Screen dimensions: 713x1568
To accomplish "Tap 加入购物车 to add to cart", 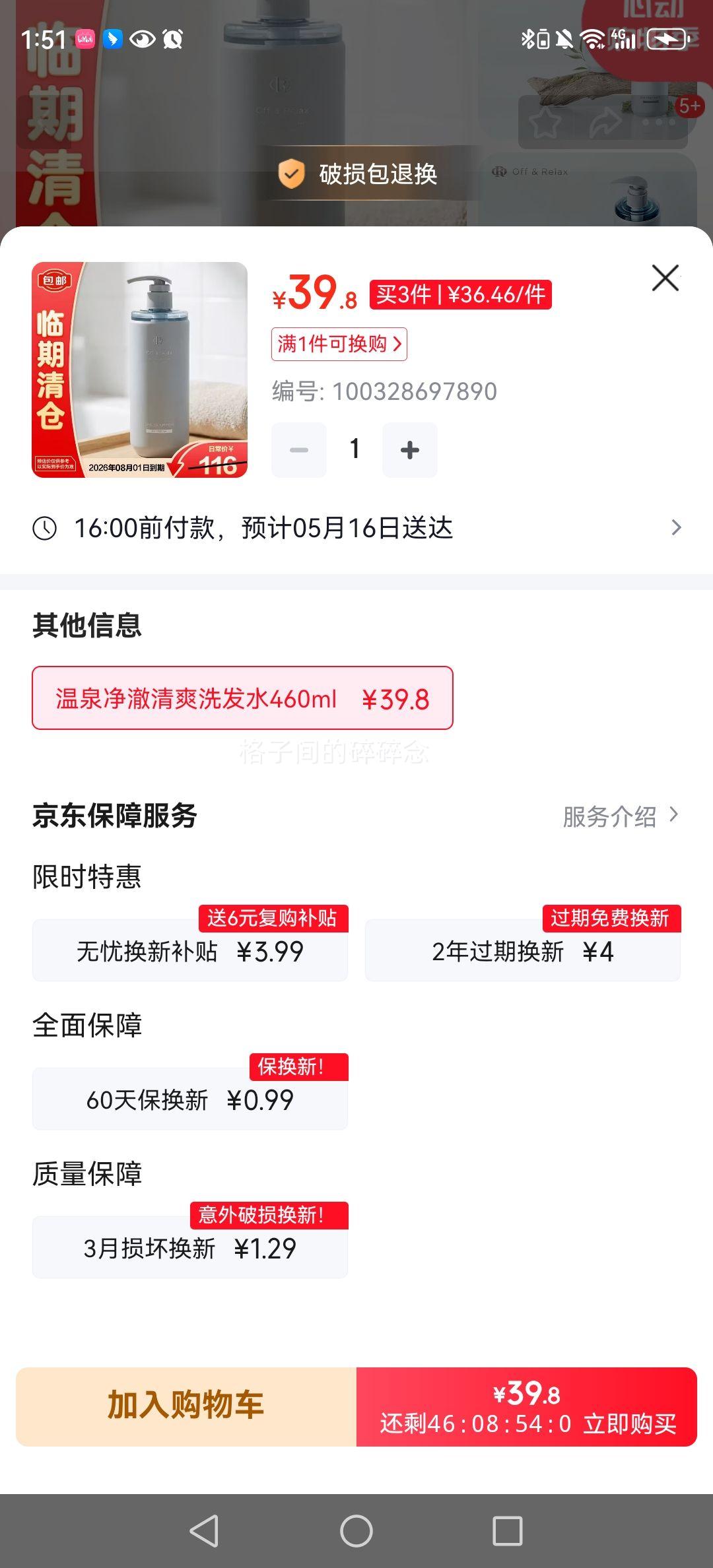I will pyautogui.click(x=186, y=1407).
